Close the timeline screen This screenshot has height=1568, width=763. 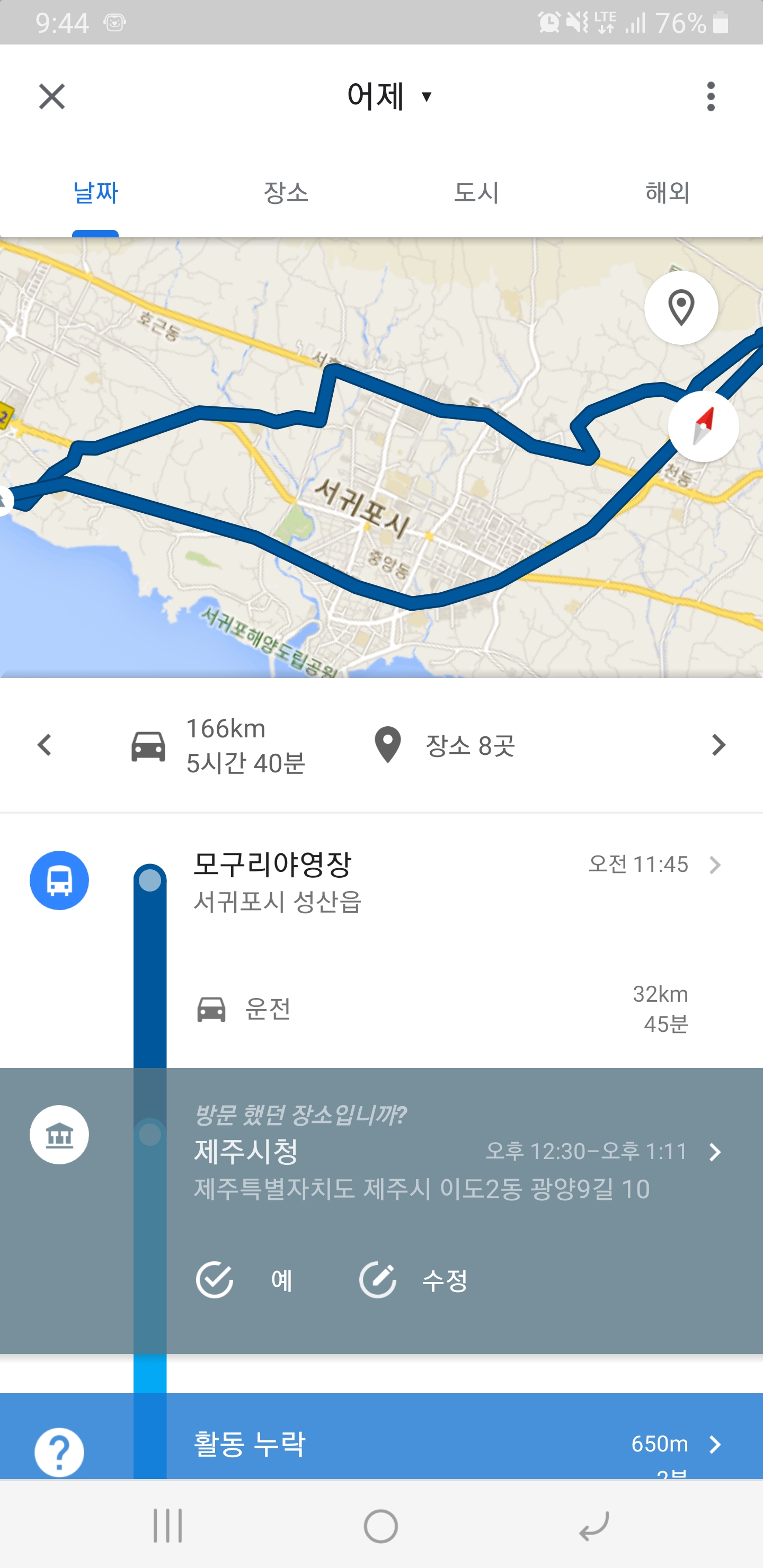[52, 97]
